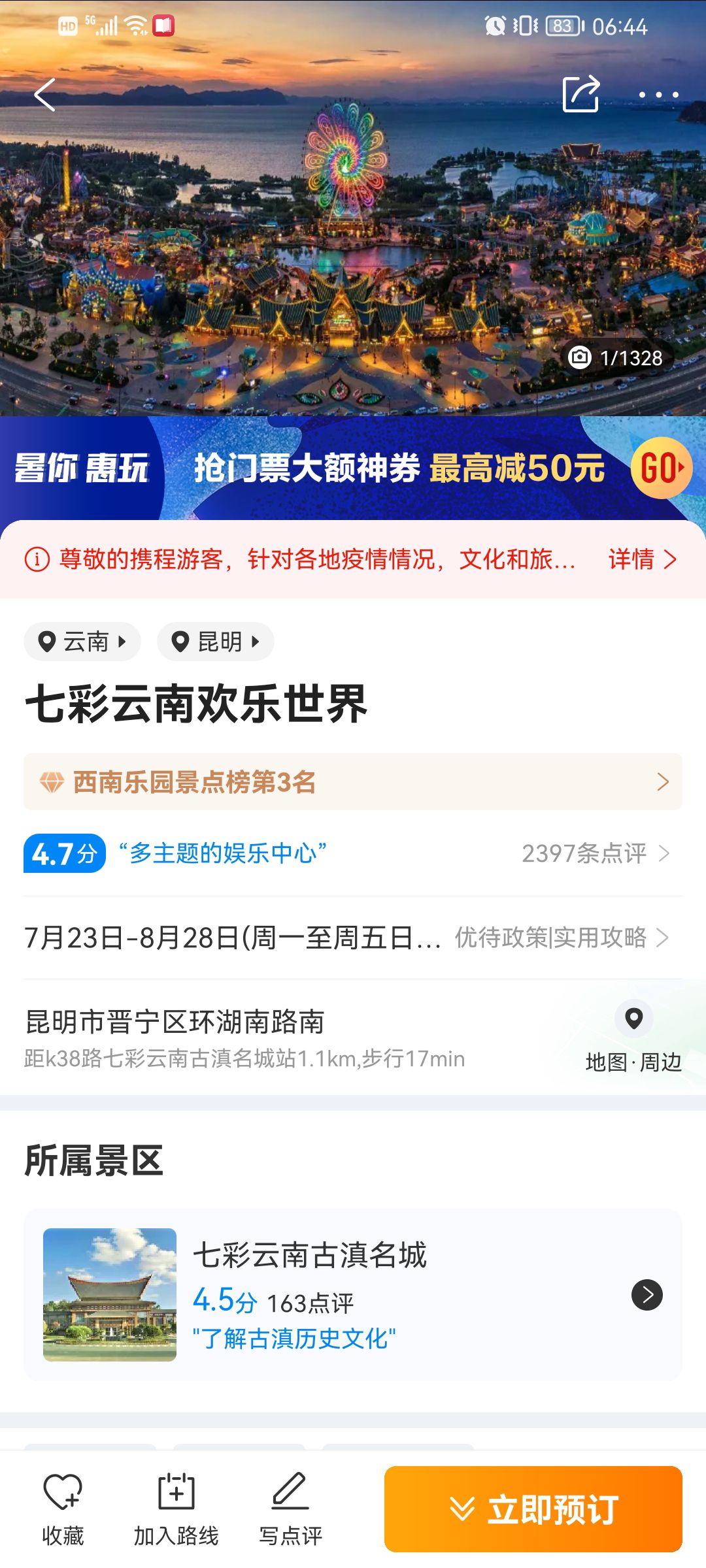Viewport: 706px width, 1568px height.
Task: Open 西南乐园景点榜第3名 ranking
Action: pos(353,782)
